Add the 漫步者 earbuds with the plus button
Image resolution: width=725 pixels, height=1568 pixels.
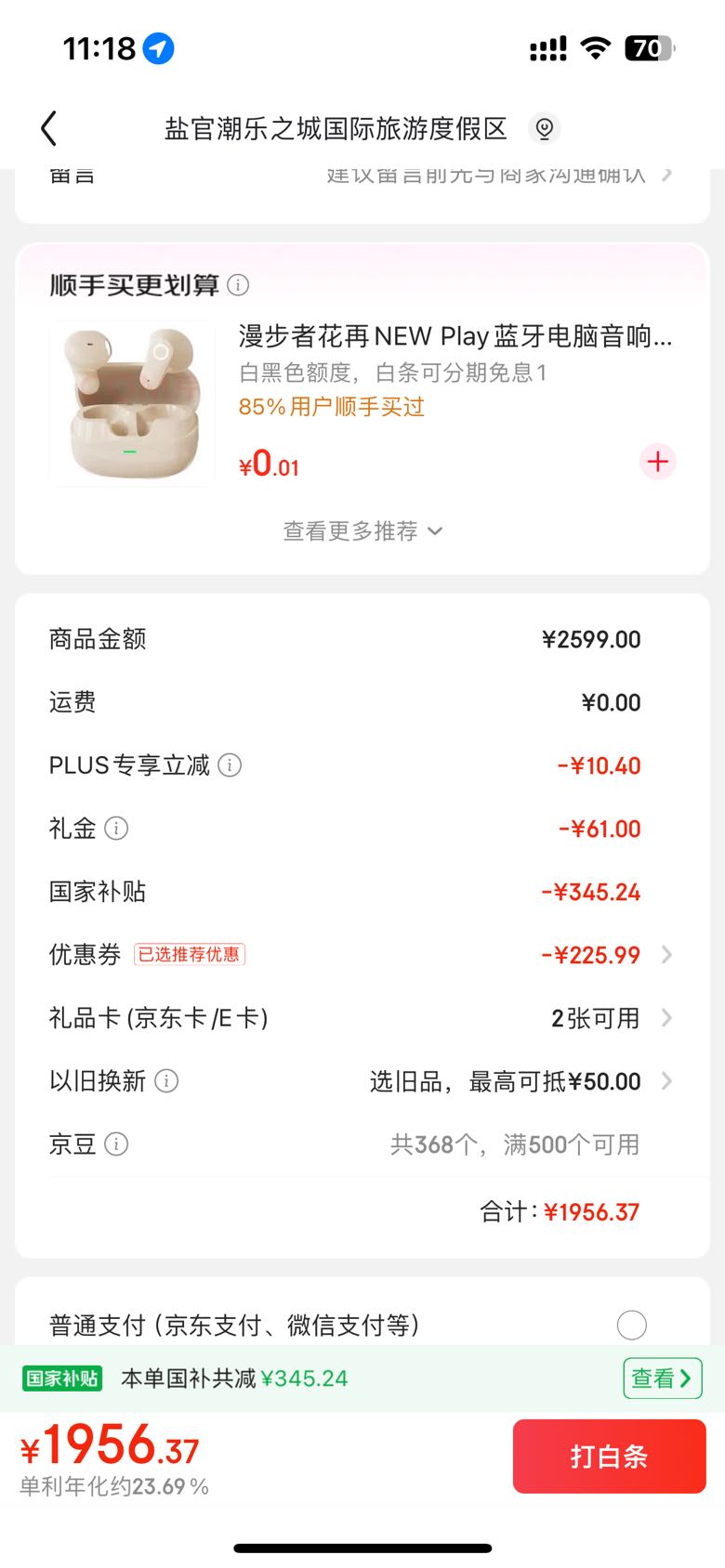pos(658,462)
